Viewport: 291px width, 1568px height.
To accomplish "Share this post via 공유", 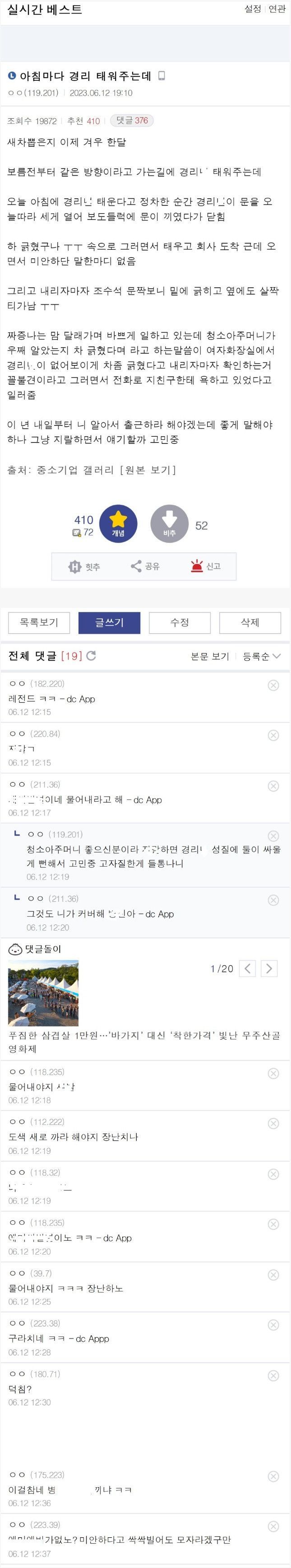I will pos(144,566).
